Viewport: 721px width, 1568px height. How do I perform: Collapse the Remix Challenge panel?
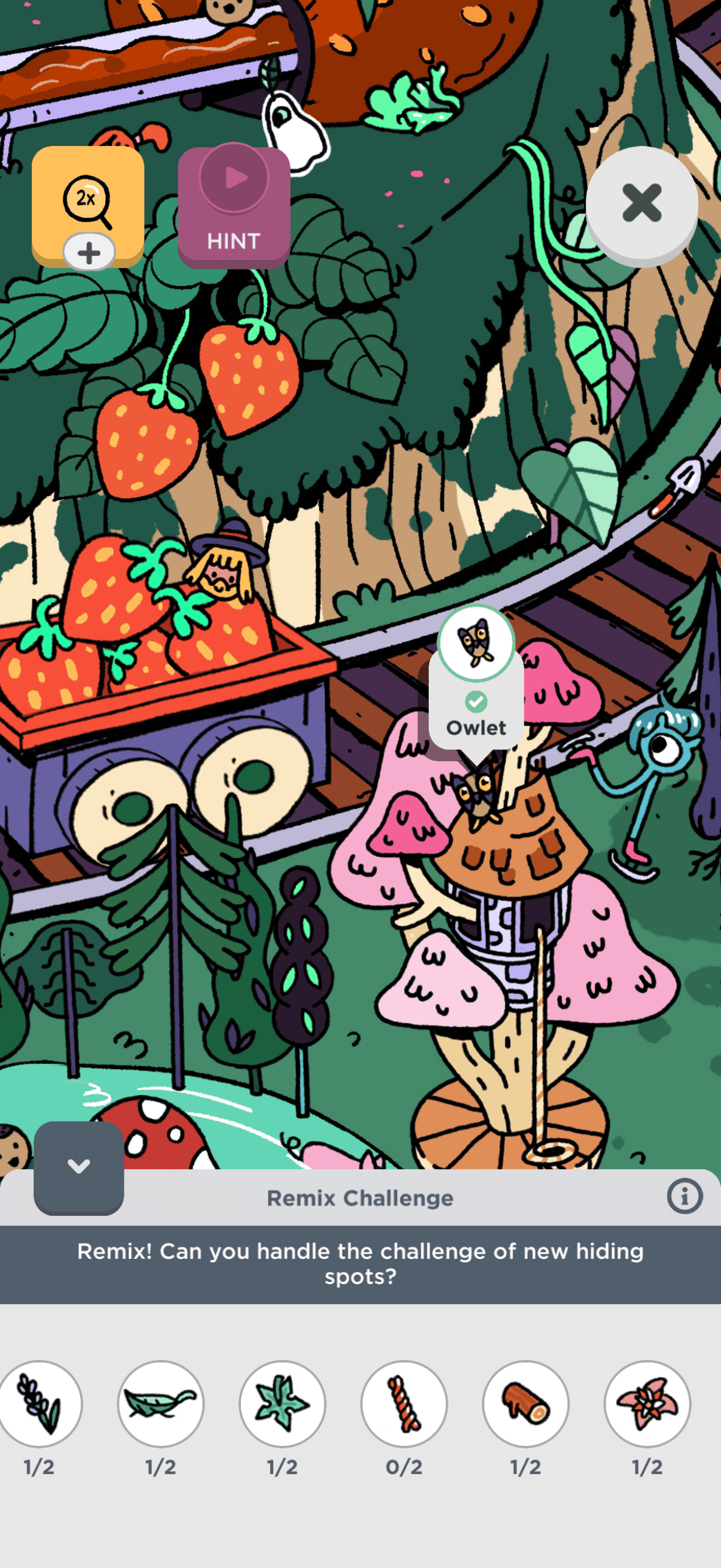pos(78,1167)
